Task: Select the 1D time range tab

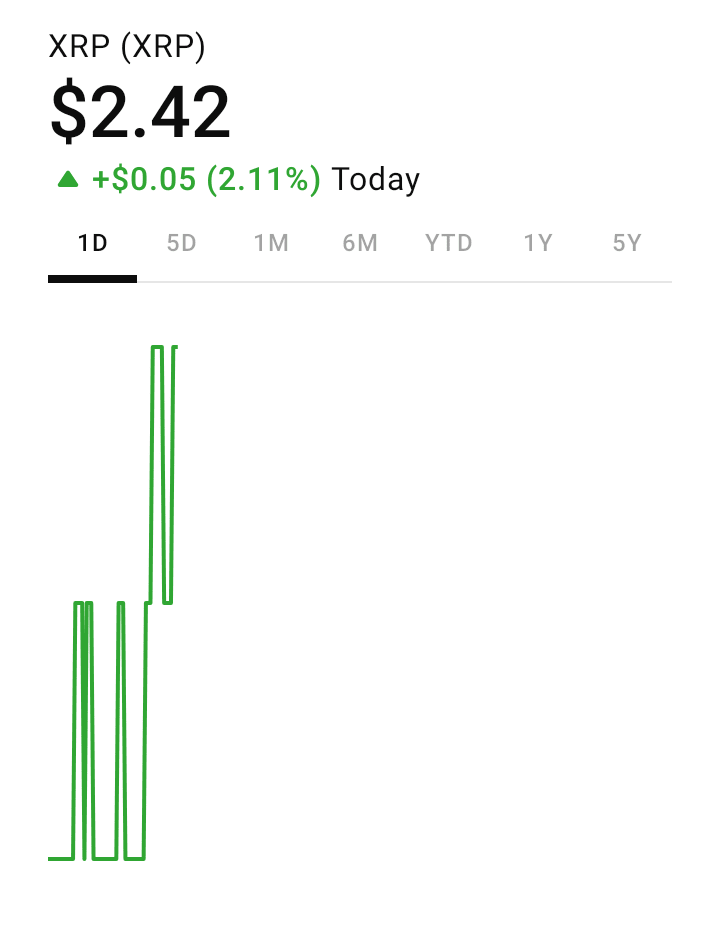Action: point(92,243)
